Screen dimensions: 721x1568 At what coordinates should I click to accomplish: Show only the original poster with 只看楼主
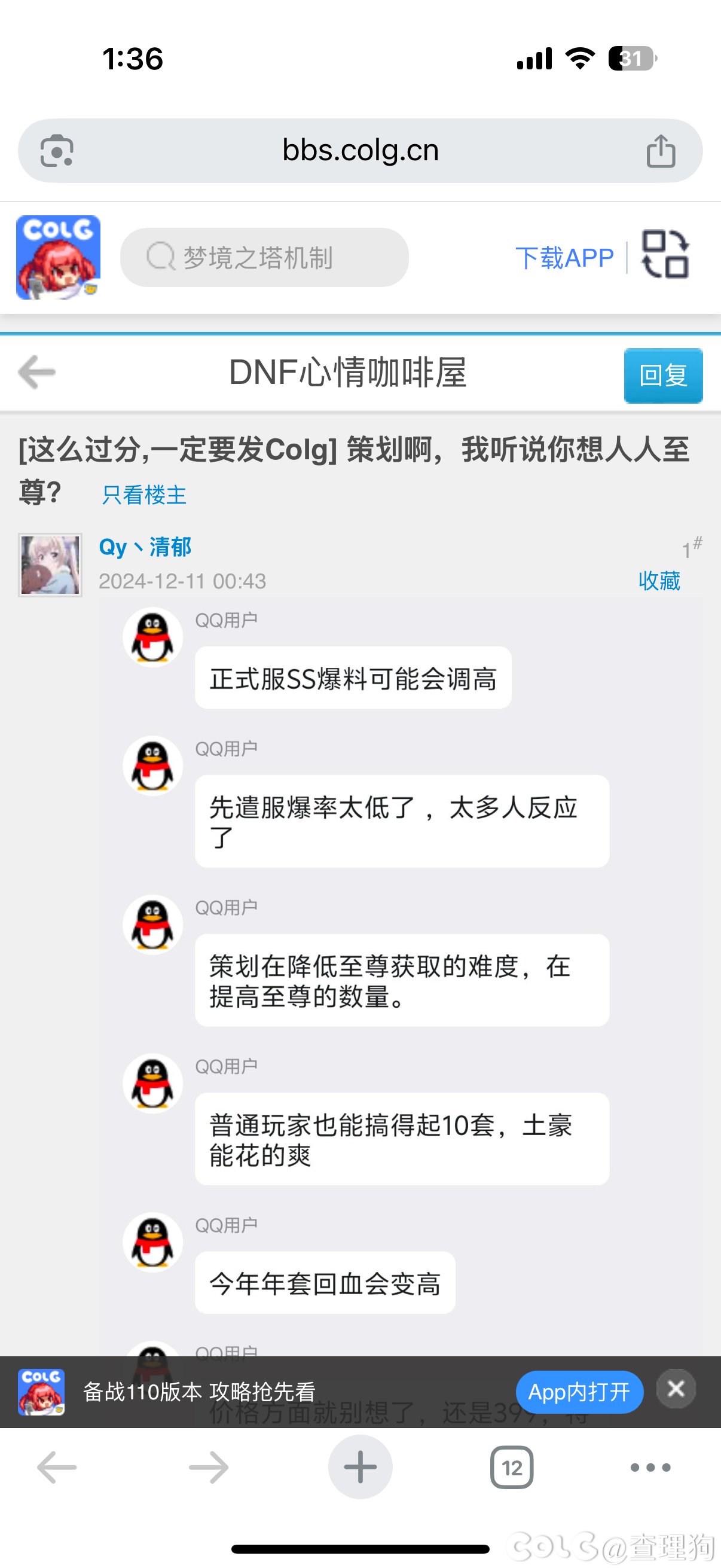[144, 495]
